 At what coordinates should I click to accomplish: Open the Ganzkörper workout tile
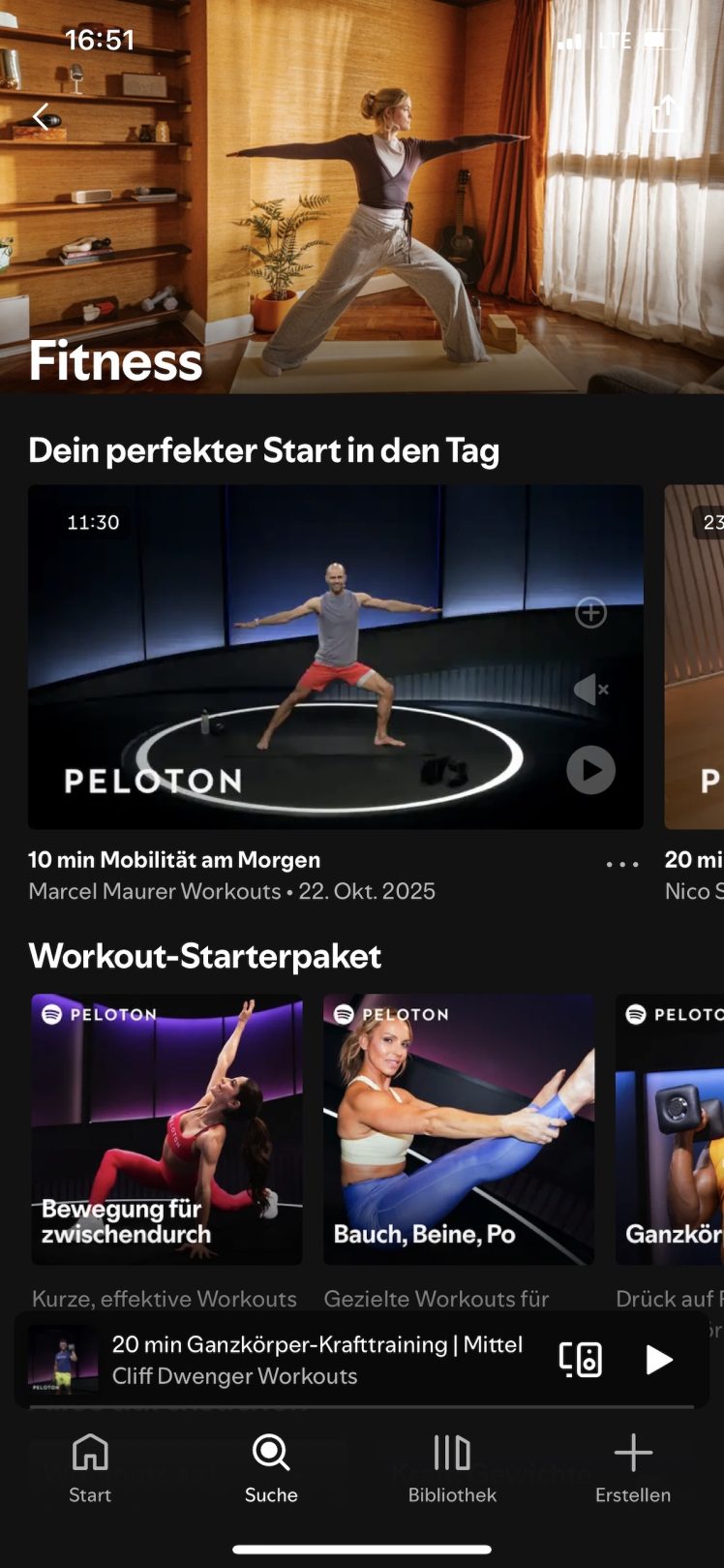[x=670, y=1129]
